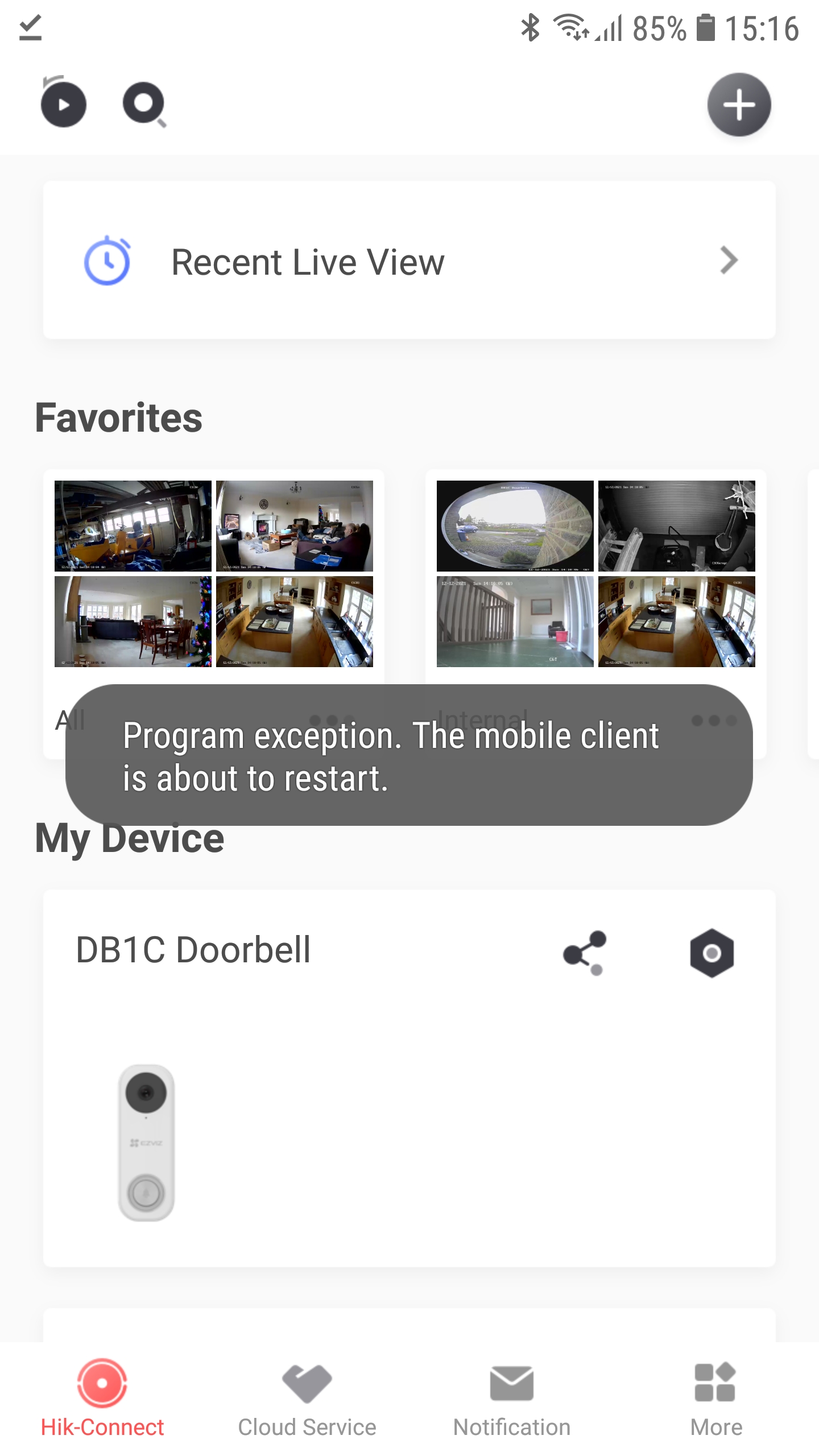
Task: Tap the search icon in the toolbar
Action: (144, 104)
